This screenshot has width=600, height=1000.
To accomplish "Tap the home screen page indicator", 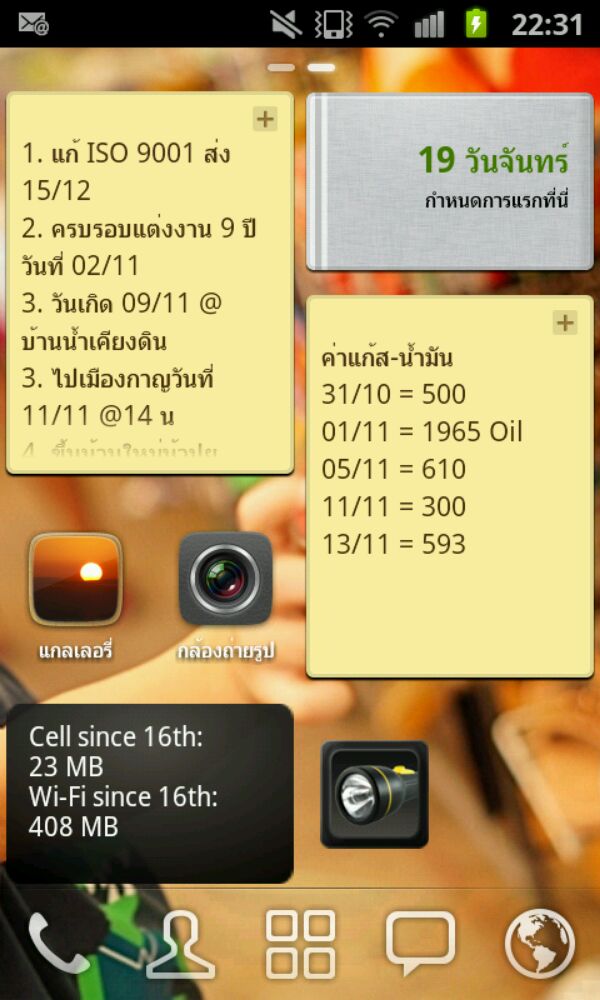I will [x=302, y=68].
